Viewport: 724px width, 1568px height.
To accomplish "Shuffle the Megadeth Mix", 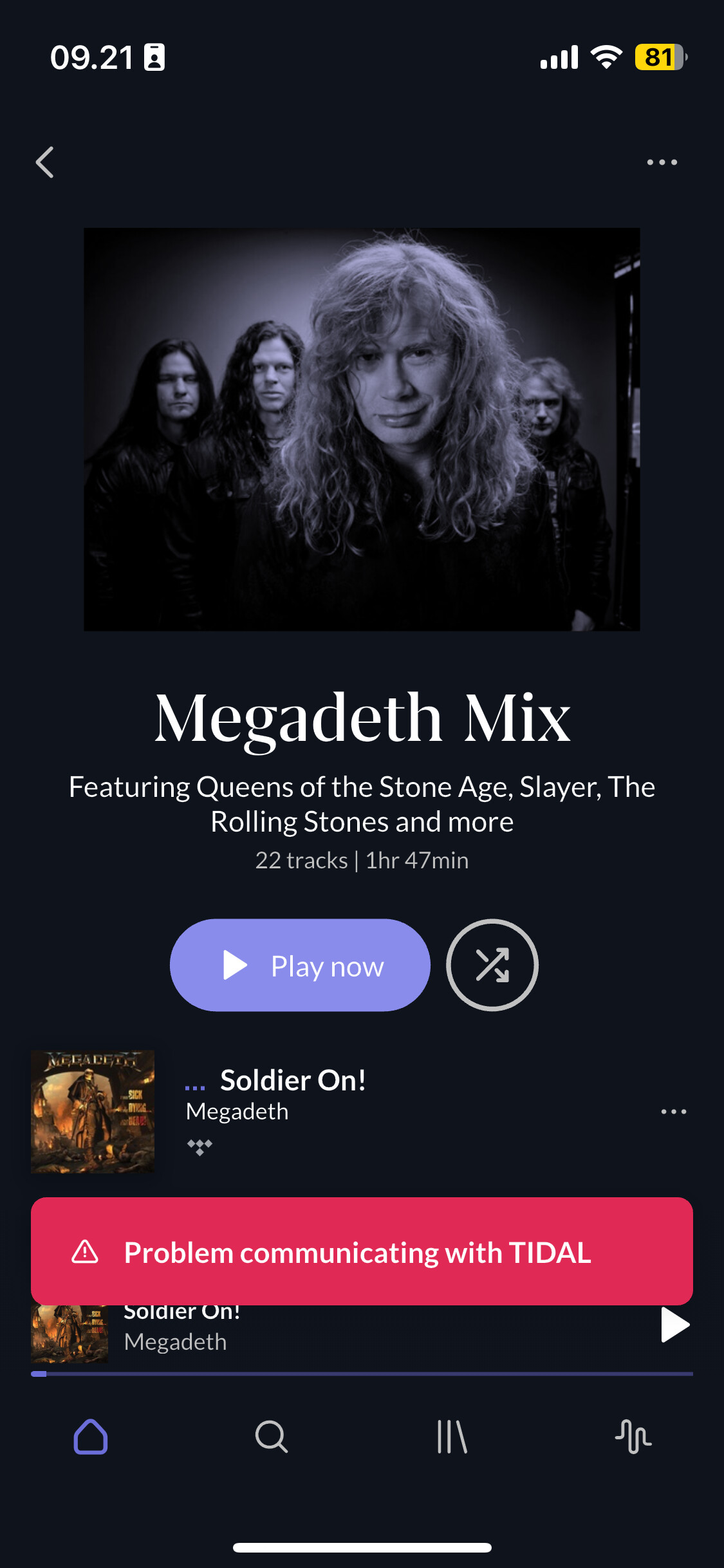I will click(x=492, y=966).
